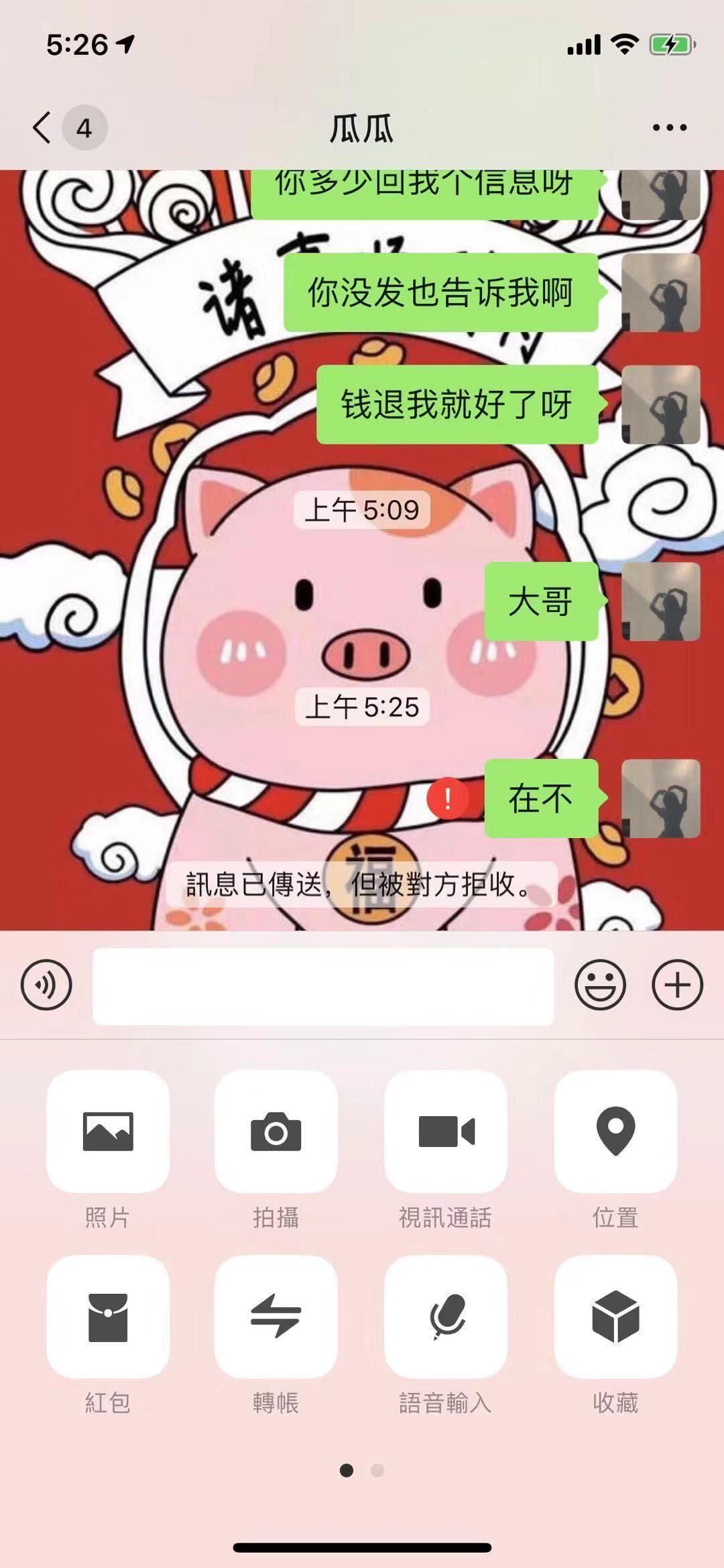Tap the message text field
Image resolution: width=724 pixels, height=1568 pixels.
[323, 986]
